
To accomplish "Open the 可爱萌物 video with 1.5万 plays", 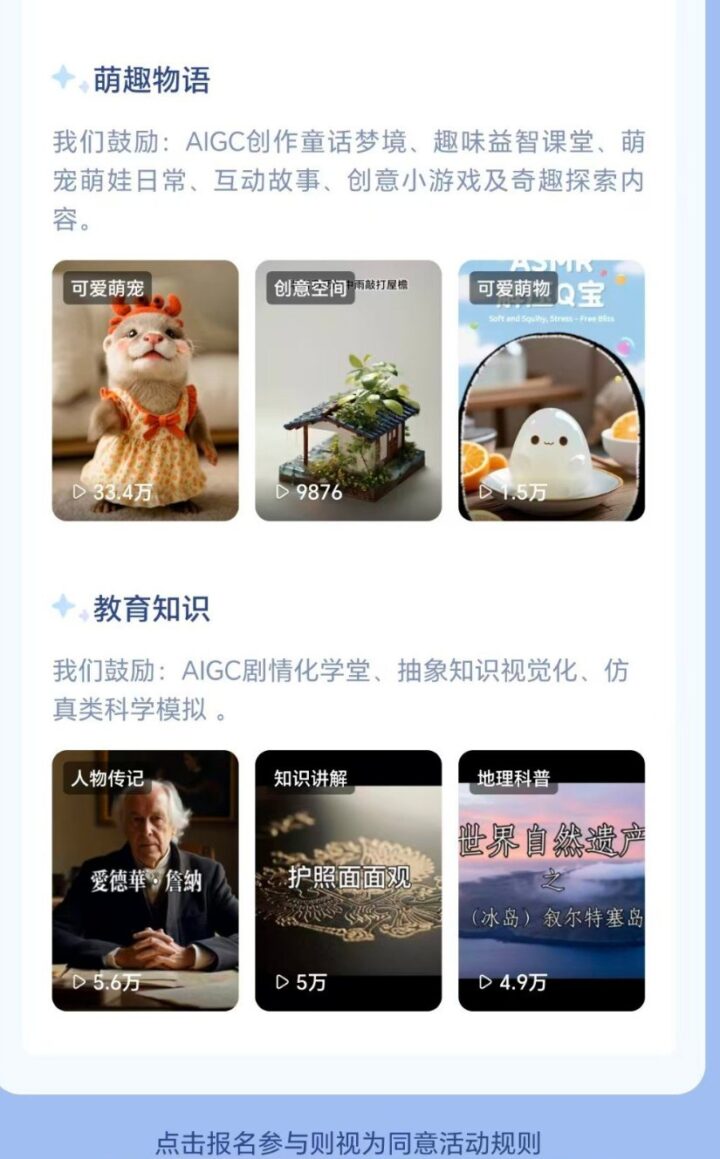I will coord(551,391).
